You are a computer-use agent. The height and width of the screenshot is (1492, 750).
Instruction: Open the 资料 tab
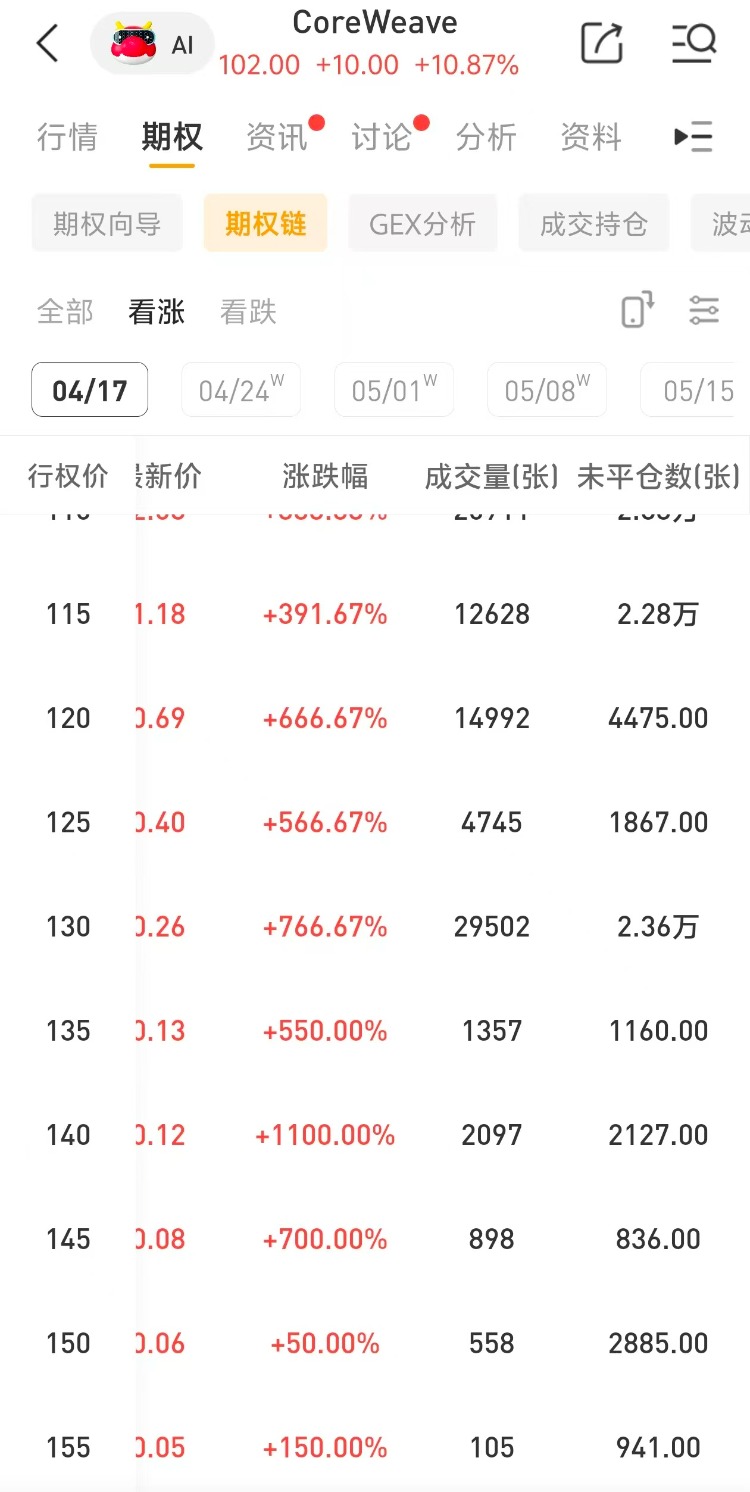coord(591,137)
